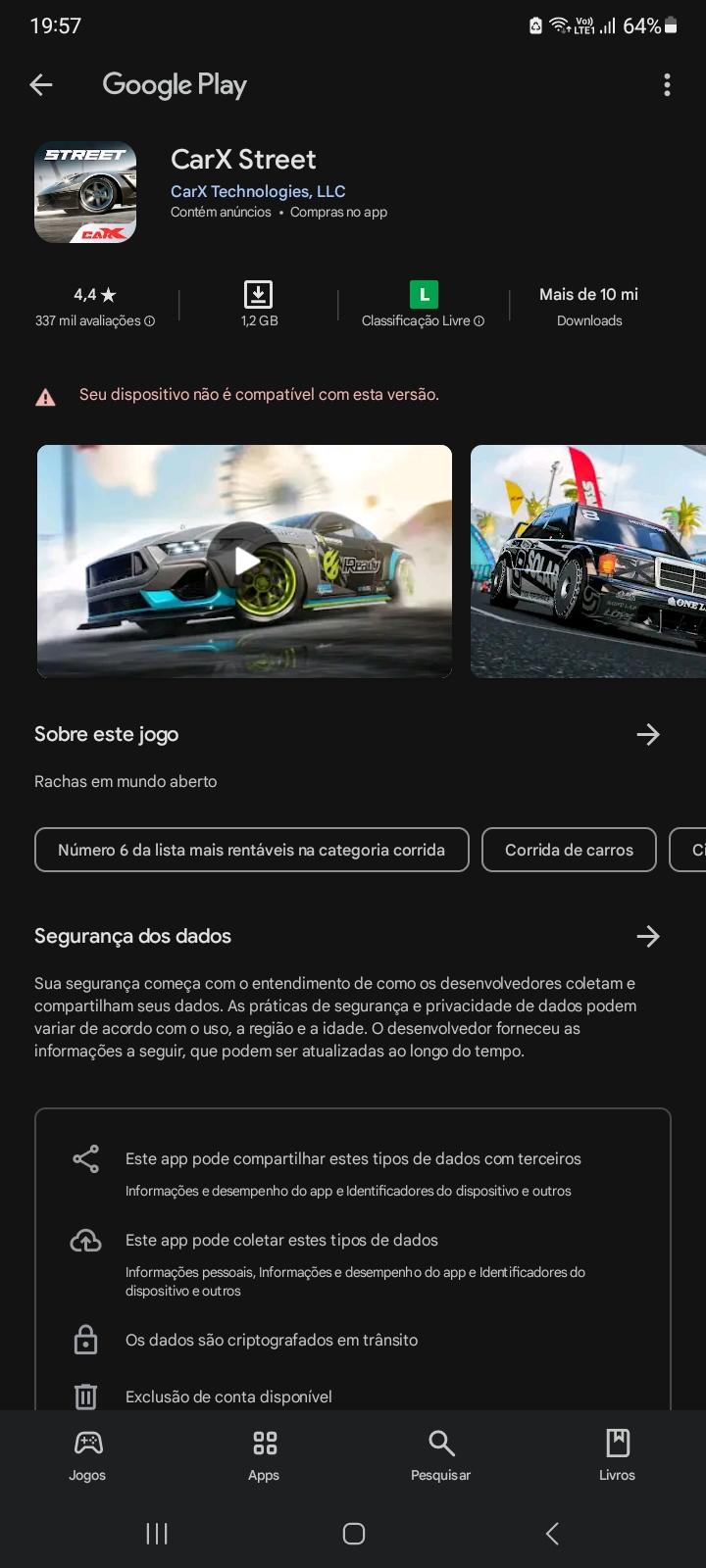
Task: Select Número 6 mais rentáveis chip
Action: [x=251, y=850]
